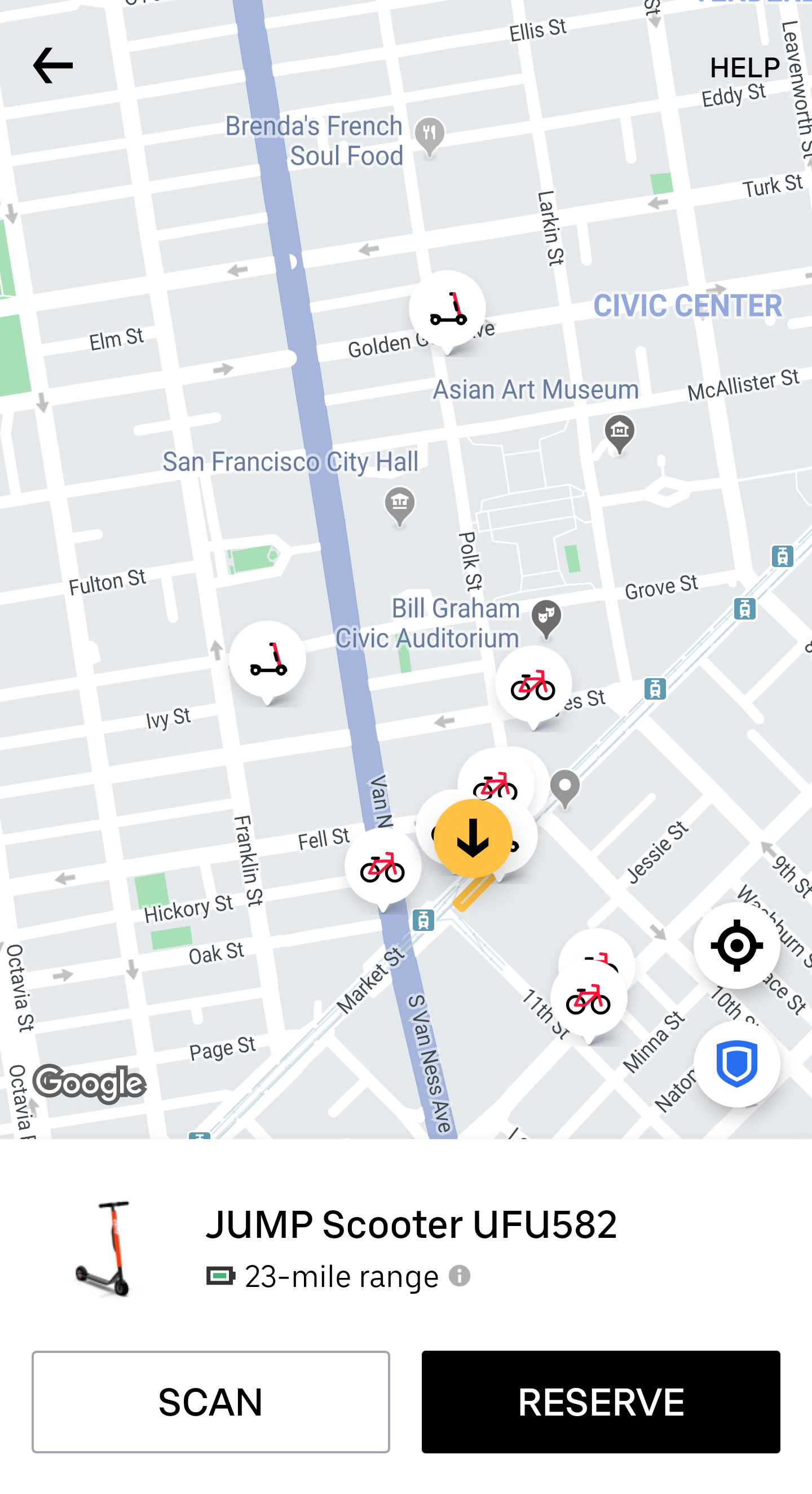
Task: Go back using the arrow icon
Action: [53, 65]
